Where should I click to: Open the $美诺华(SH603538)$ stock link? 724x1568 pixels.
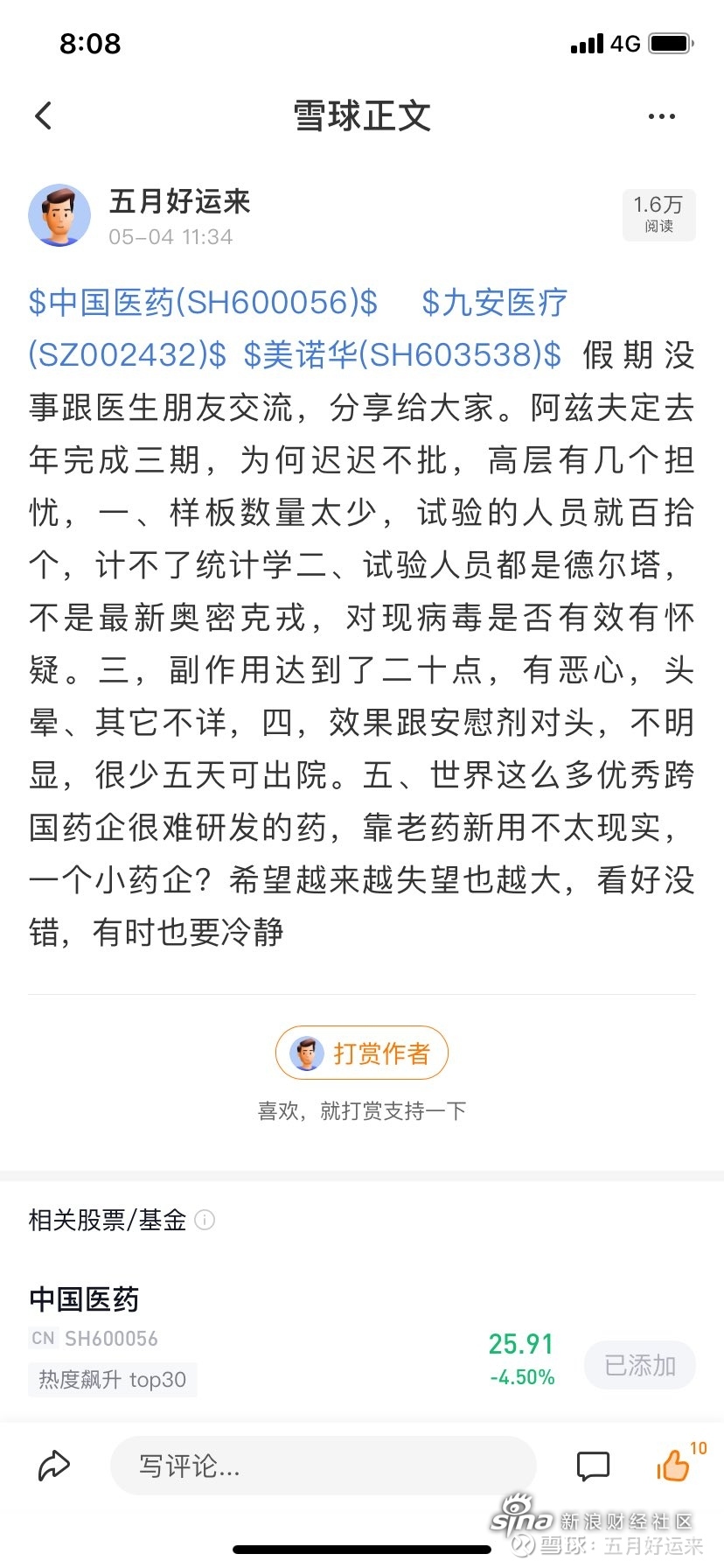tap(402, 354)
